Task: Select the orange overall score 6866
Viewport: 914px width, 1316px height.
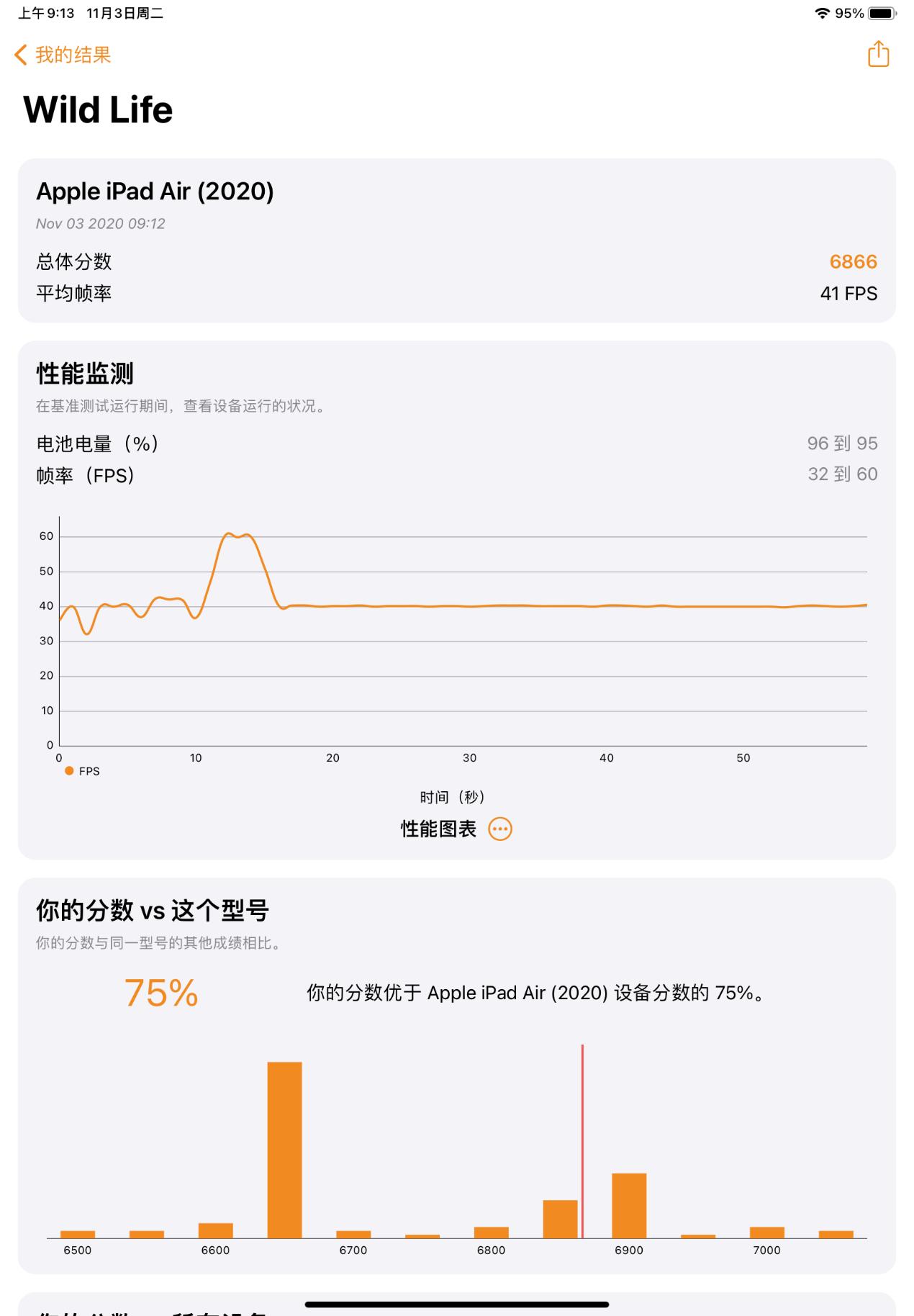Action: click(x=854, y=262)
